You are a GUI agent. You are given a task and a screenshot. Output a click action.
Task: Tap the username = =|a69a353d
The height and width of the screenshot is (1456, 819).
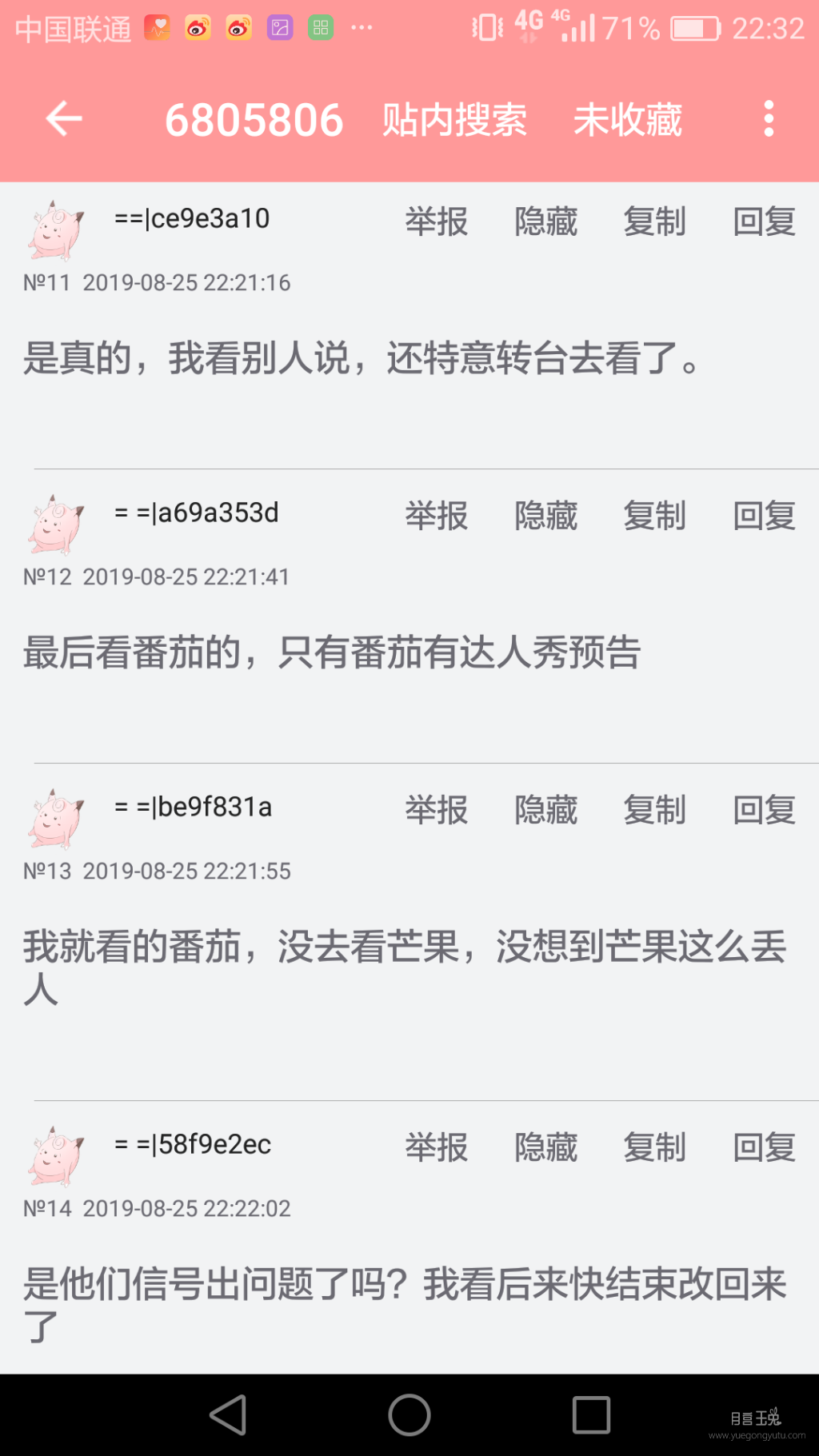click(x=194, y=515)
